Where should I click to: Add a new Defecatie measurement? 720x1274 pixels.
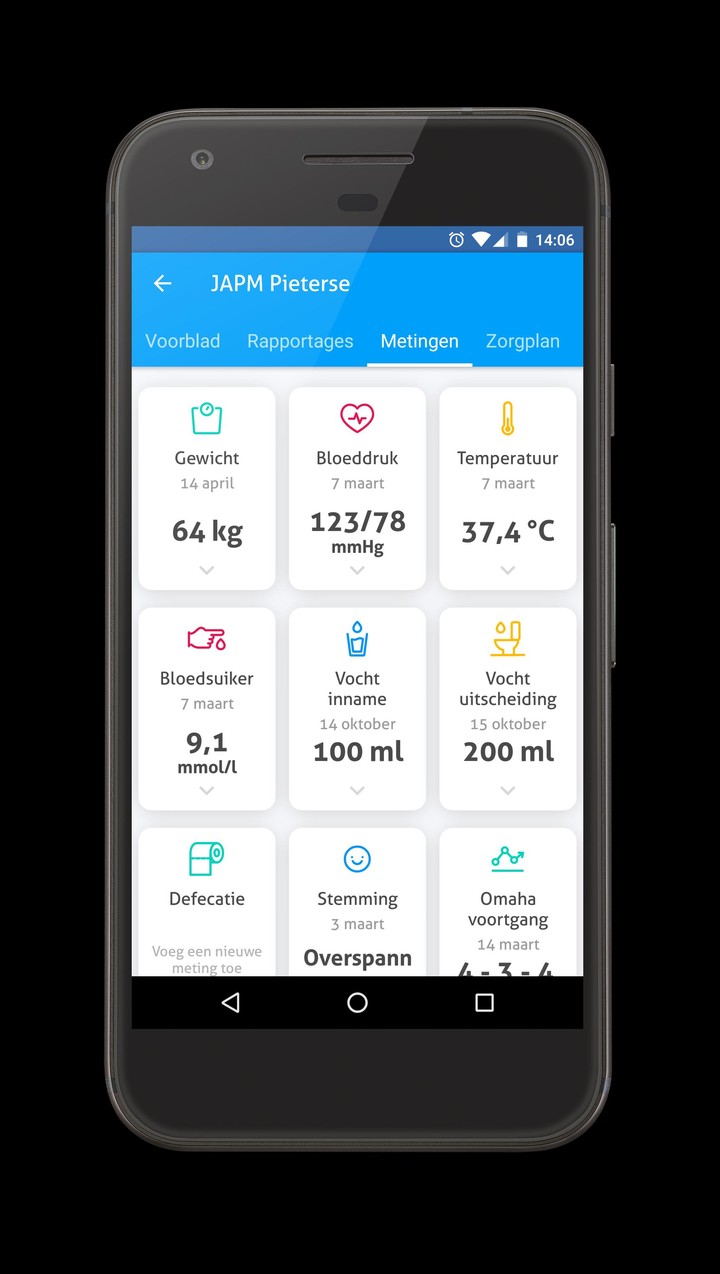tap(207, 958)
